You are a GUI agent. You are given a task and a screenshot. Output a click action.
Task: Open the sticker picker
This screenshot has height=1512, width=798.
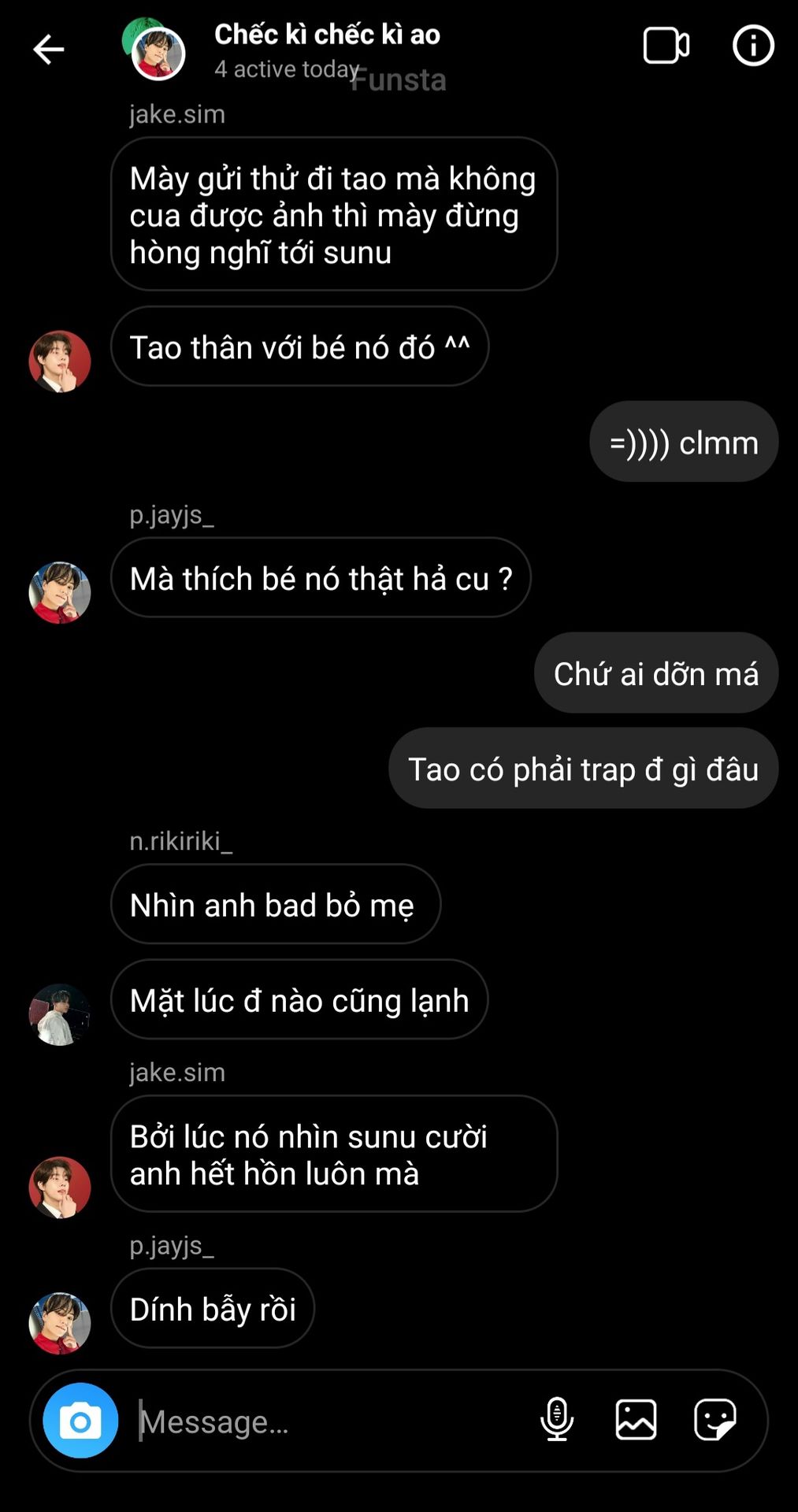pos(714,1420)
